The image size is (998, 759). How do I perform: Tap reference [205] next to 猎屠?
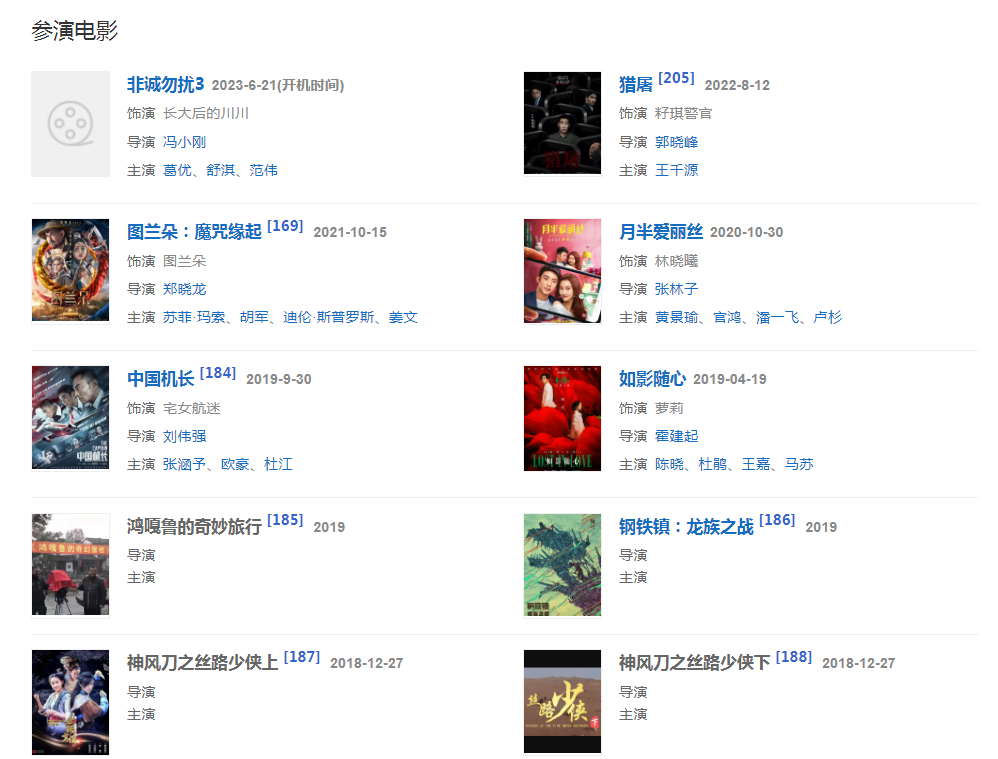point(676,78)
